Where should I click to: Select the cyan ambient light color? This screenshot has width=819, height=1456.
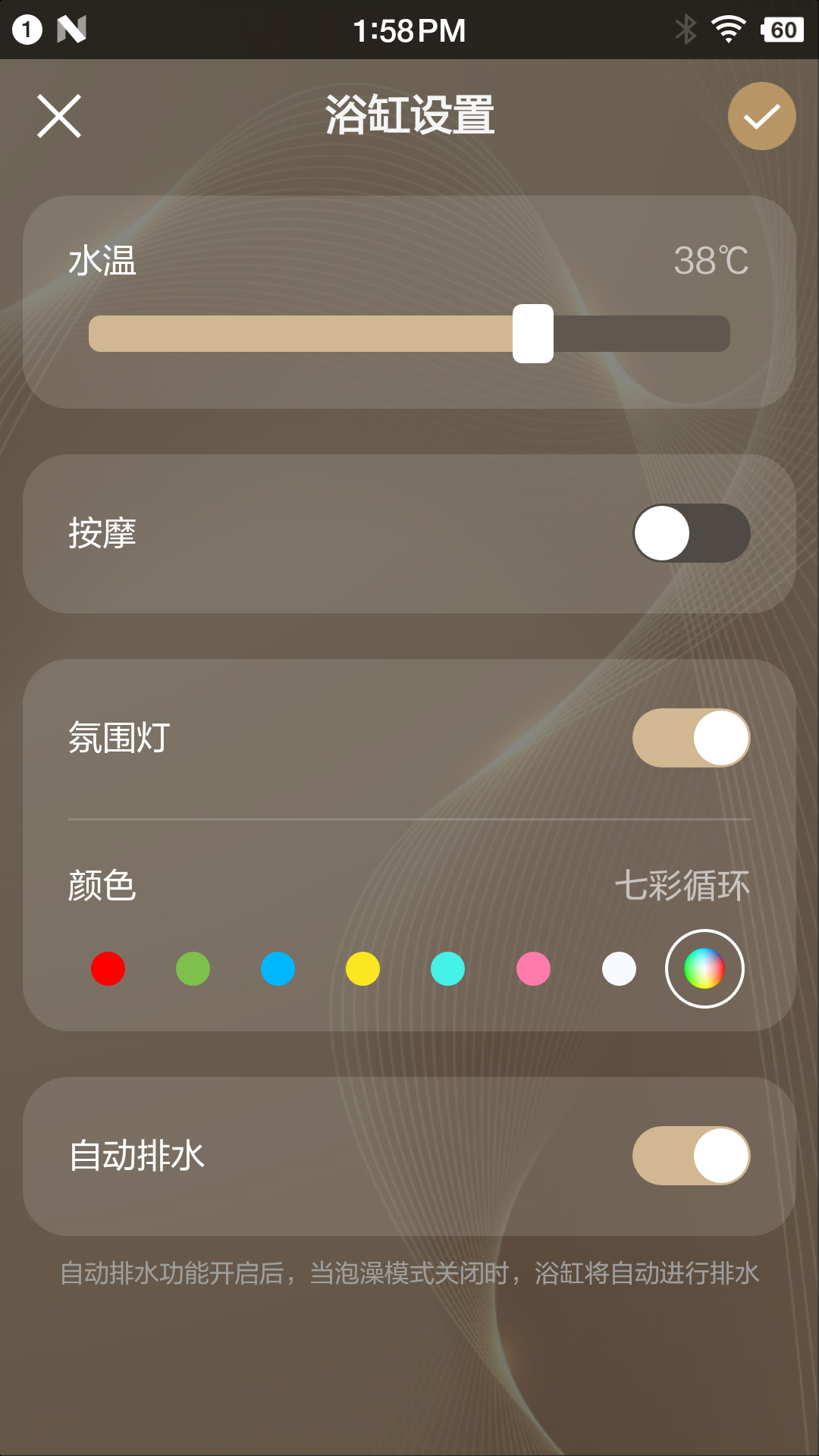point(448,968)
